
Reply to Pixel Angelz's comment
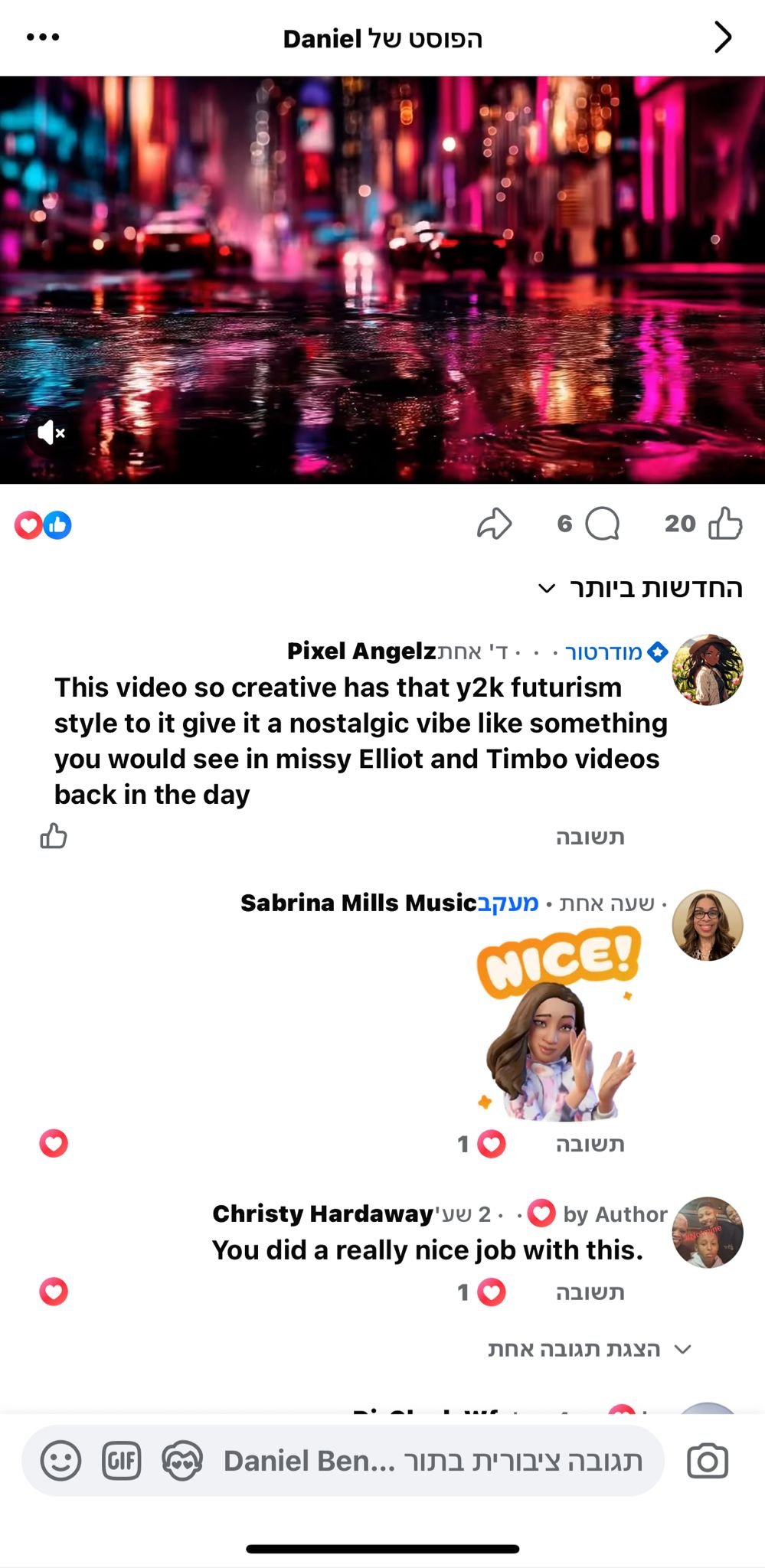[590, 837]
